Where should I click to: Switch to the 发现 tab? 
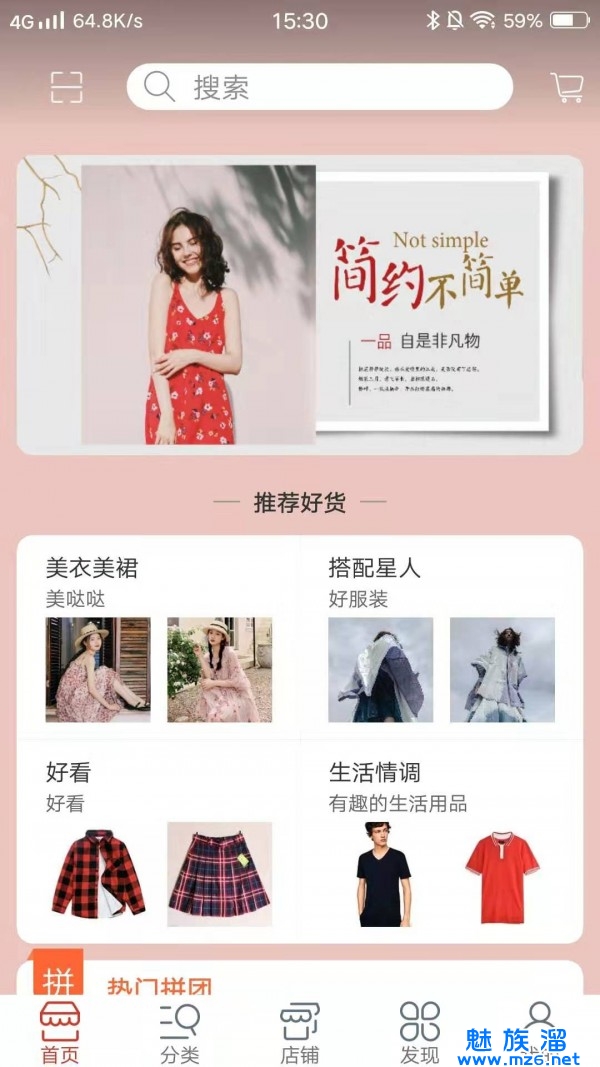coord(419,1033)
